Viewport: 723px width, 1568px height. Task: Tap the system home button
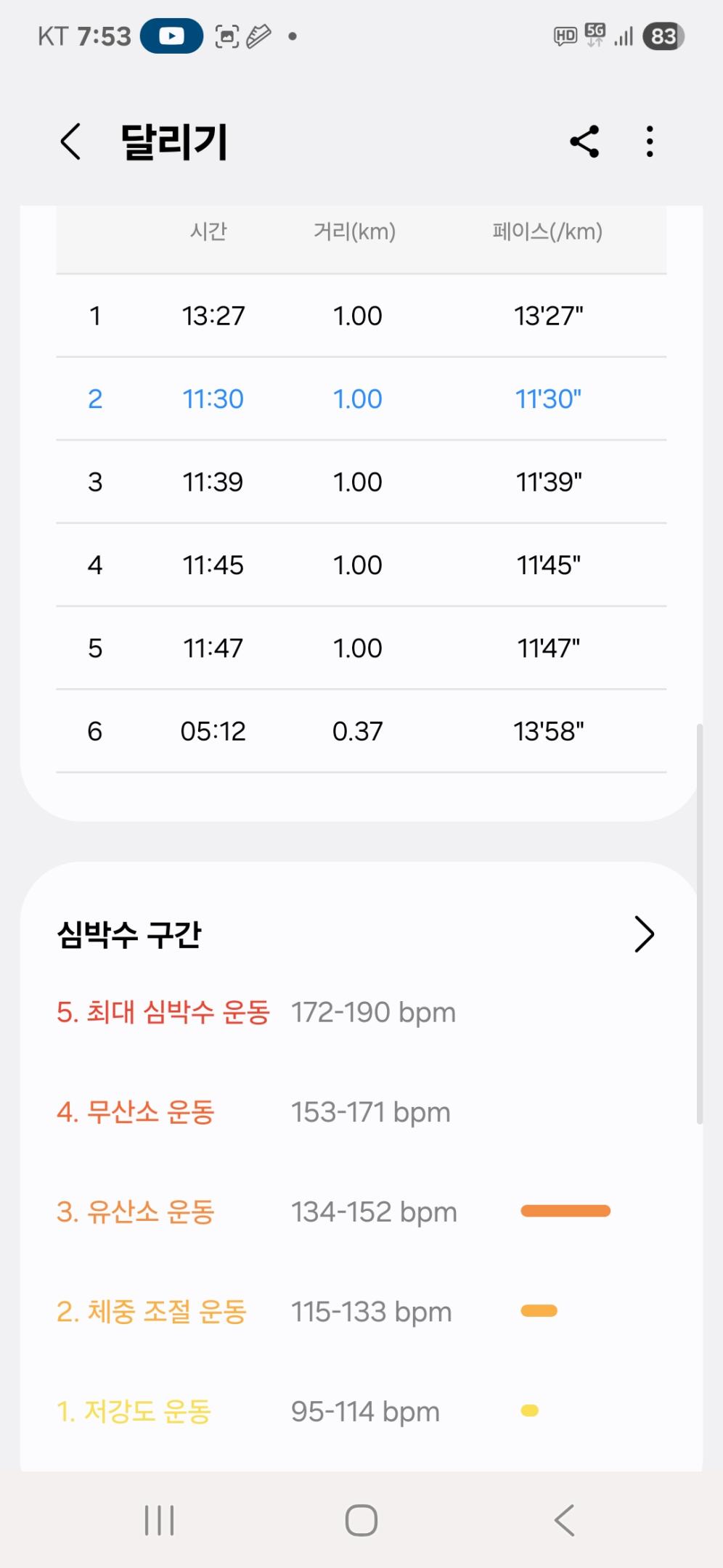click(361, 1520)
